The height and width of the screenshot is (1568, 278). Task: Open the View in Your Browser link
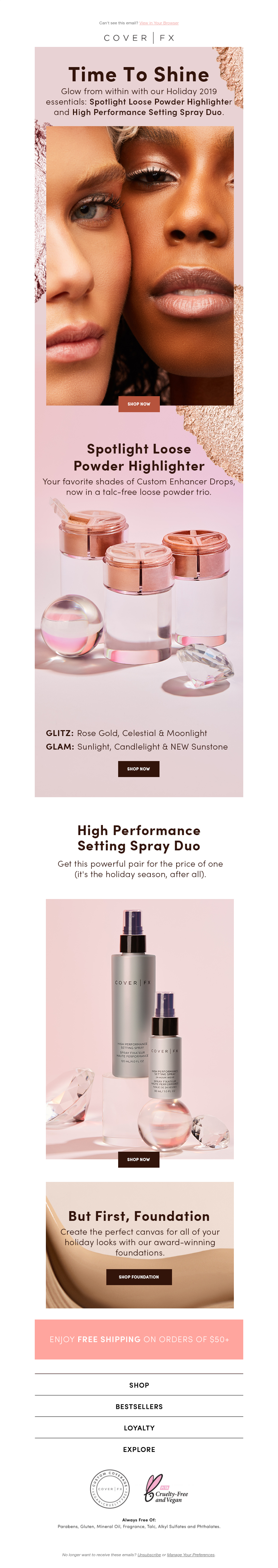[159, 23]
